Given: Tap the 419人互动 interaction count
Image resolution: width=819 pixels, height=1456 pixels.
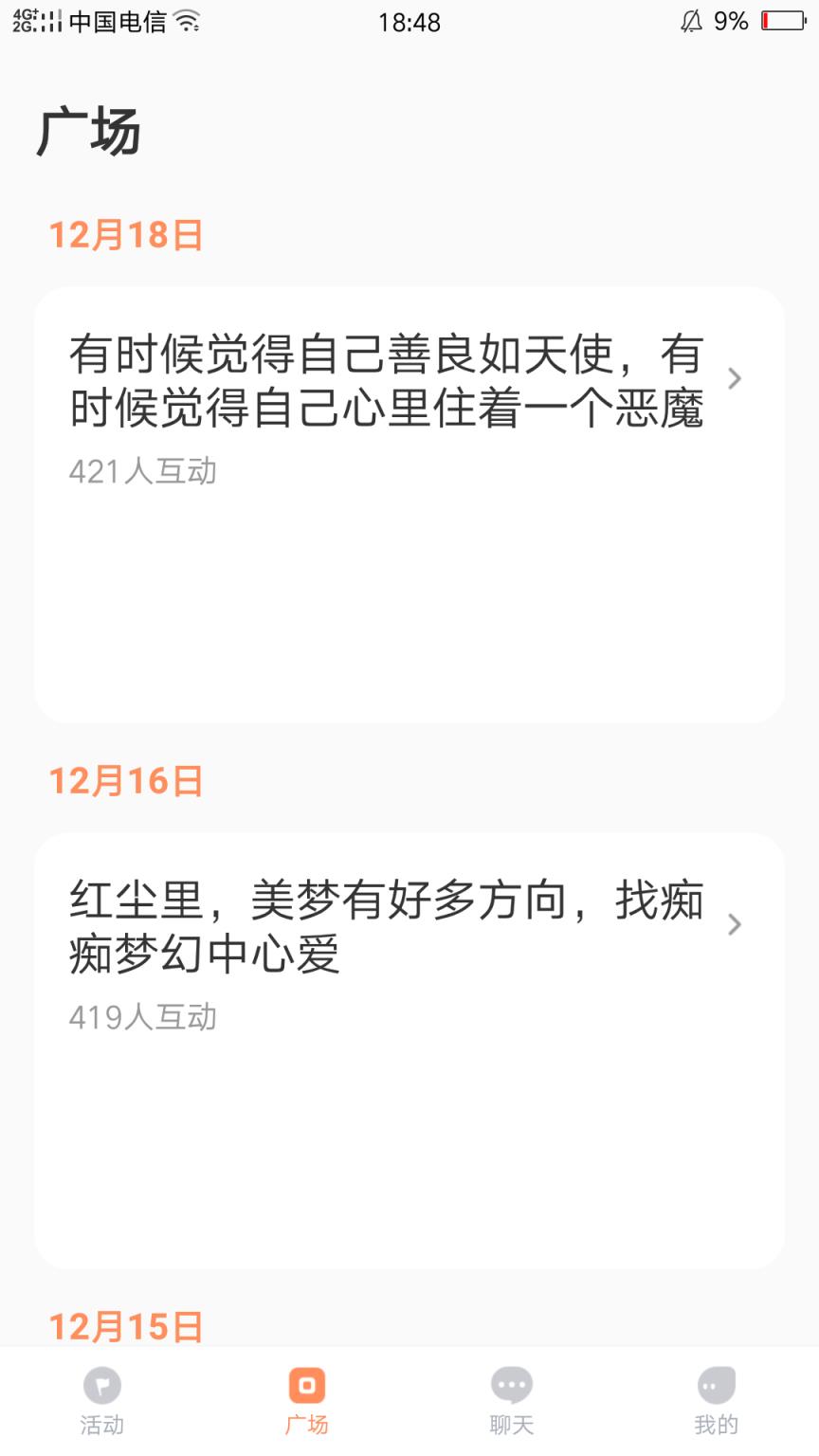Looking at the screenshot, I should tap(143, 1015).
